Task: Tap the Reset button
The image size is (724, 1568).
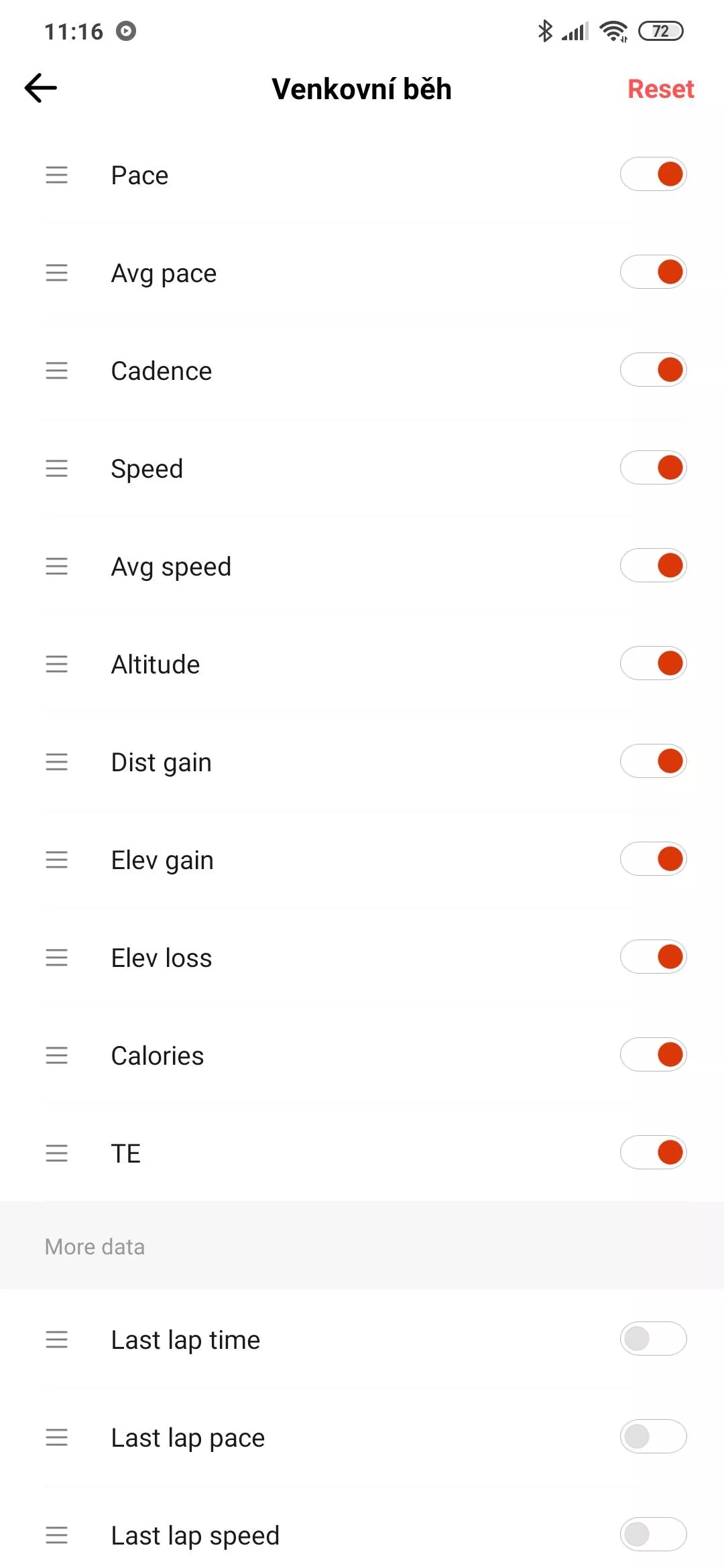Action: tap(660, 89)
